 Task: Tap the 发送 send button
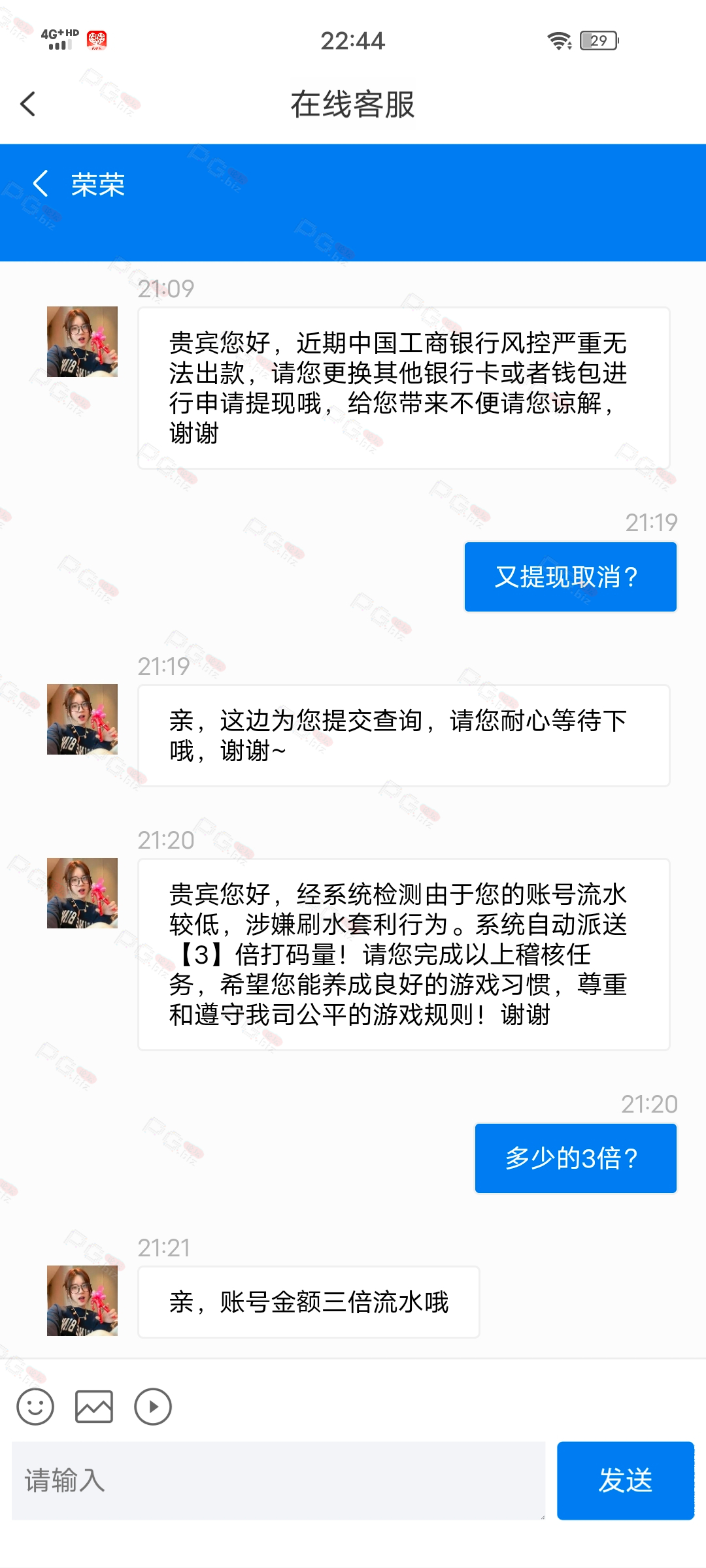click(x=626, y=1480)
